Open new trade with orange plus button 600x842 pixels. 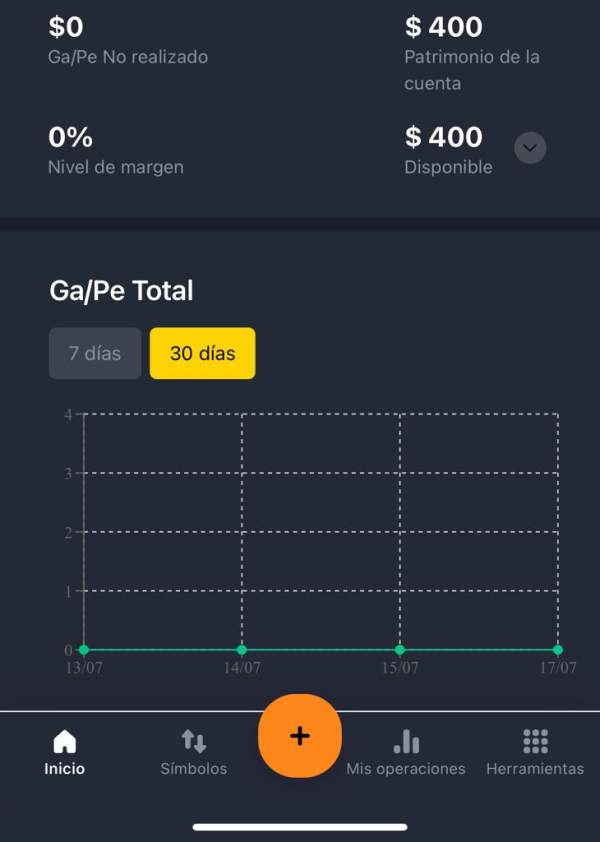pyautogui.click(x=300, y=736)
